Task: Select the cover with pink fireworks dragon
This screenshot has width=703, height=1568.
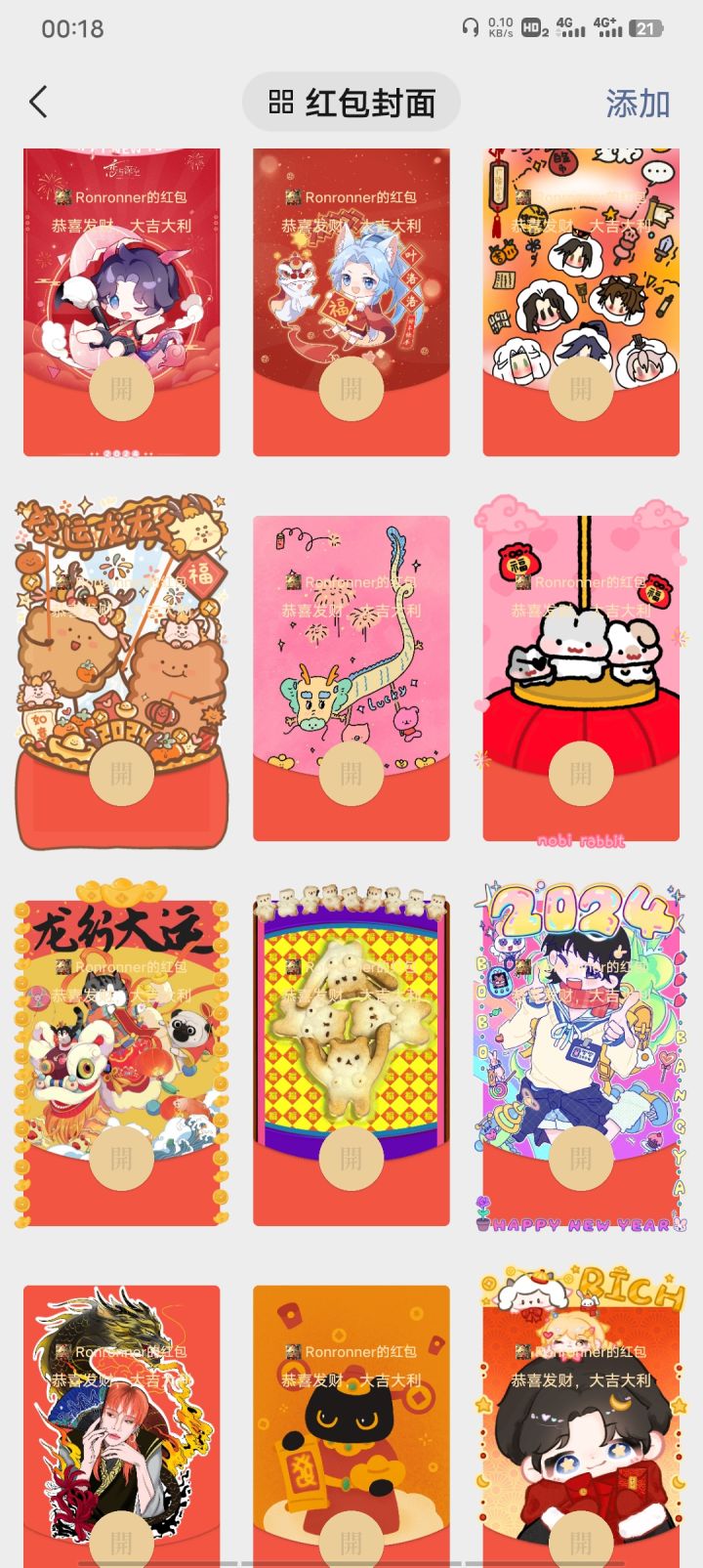Action: pos(351,678)
